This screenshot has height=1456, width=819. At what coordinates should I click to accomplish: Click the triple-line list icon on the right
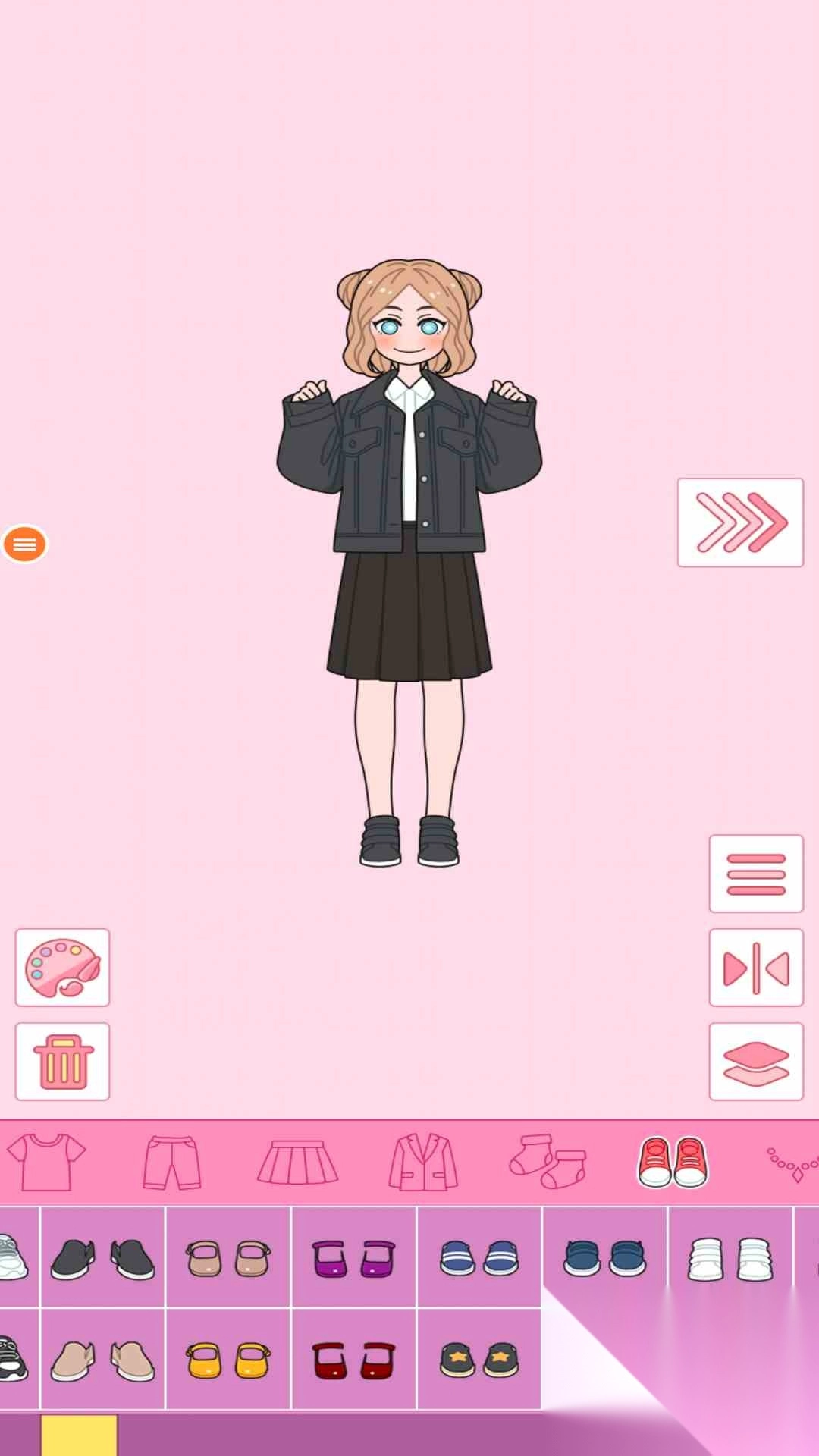[756, 874]
